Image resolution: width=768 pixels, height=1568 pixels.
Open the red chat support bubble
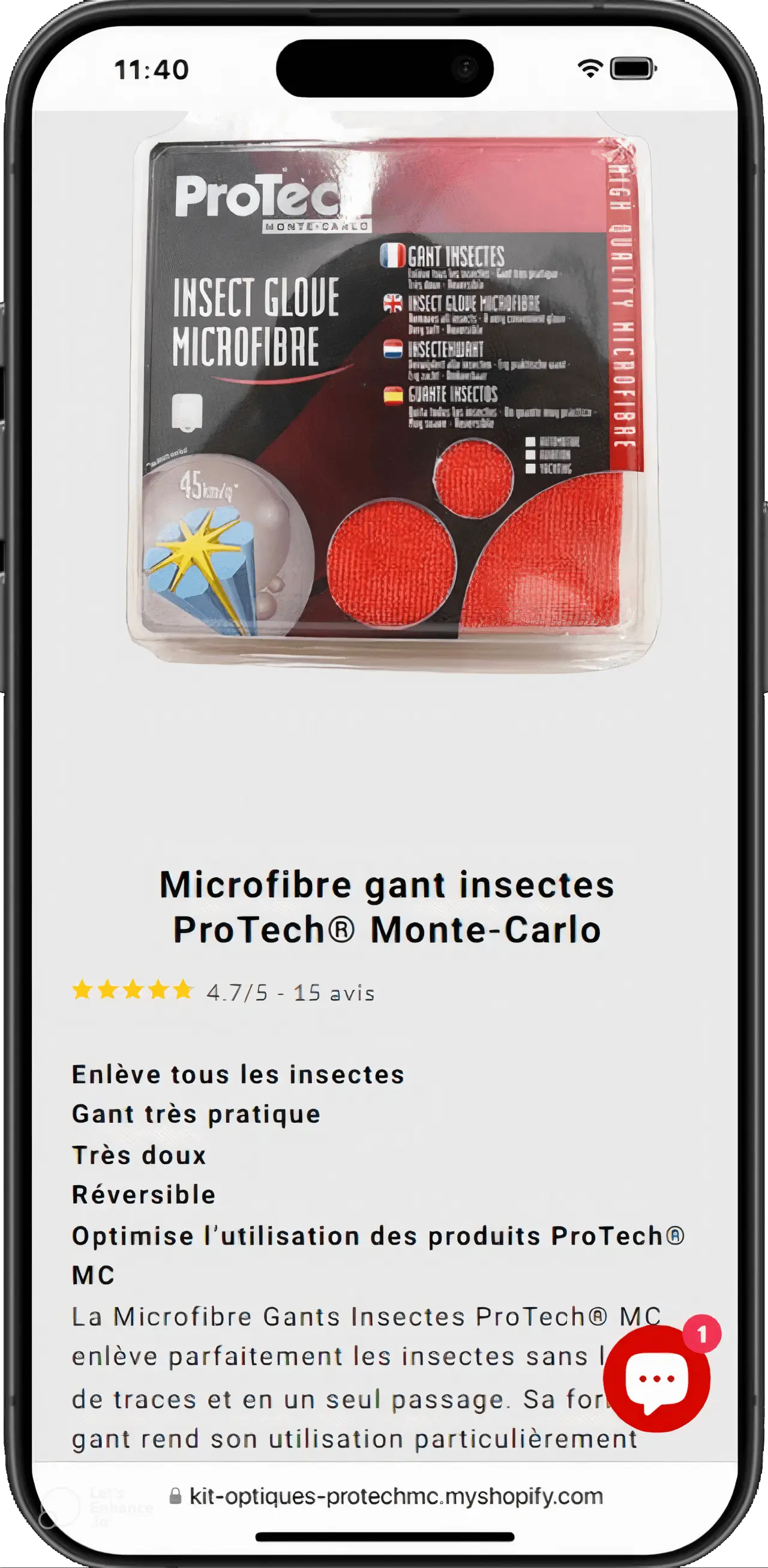tap(656, 1378)
